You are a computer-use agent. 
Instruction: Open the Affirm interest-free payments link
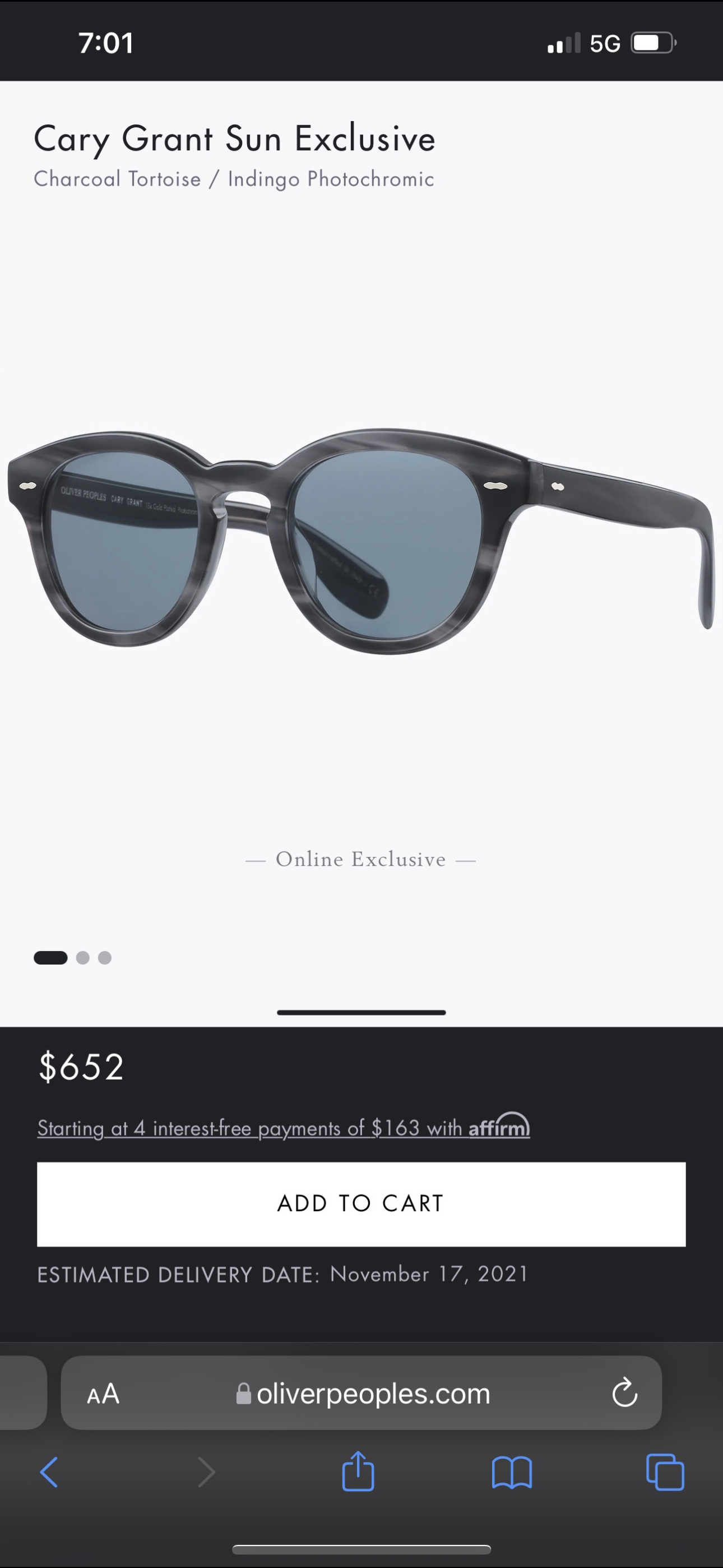(283, 1128)
